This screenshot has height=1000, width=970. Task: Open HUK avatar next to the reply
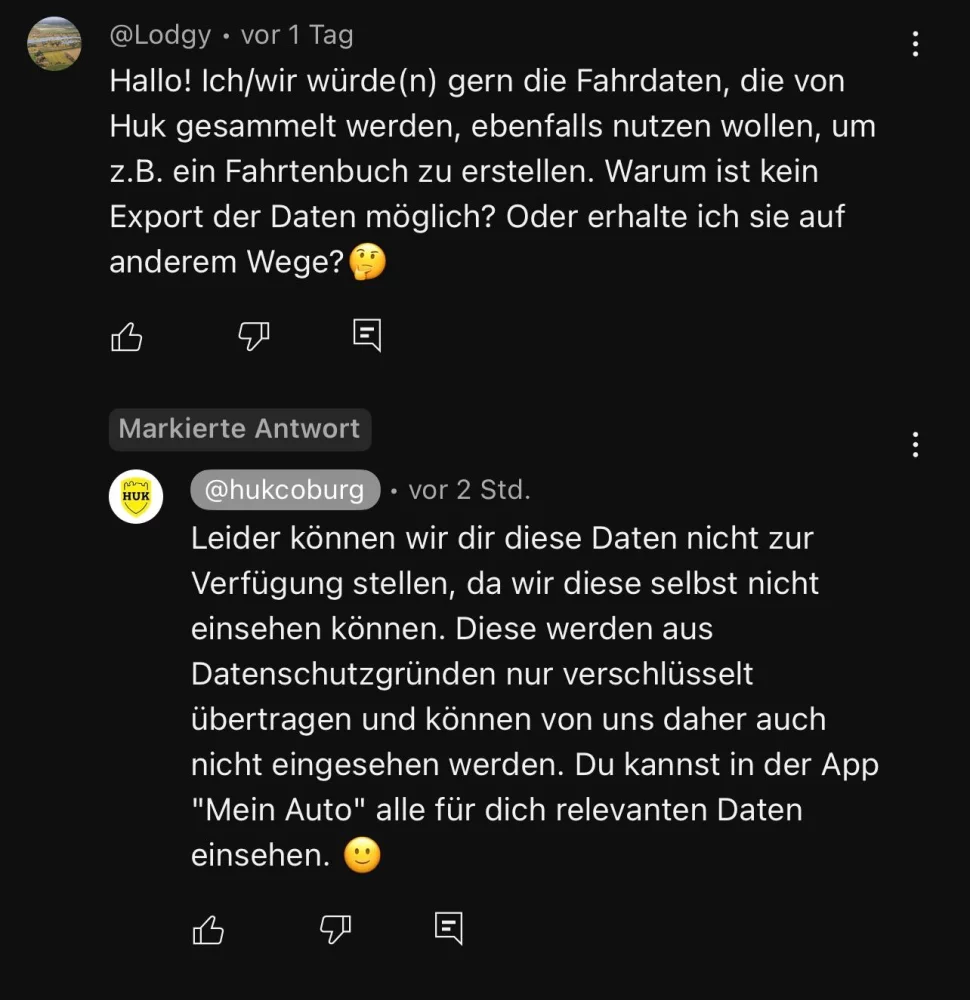[136, 496]
